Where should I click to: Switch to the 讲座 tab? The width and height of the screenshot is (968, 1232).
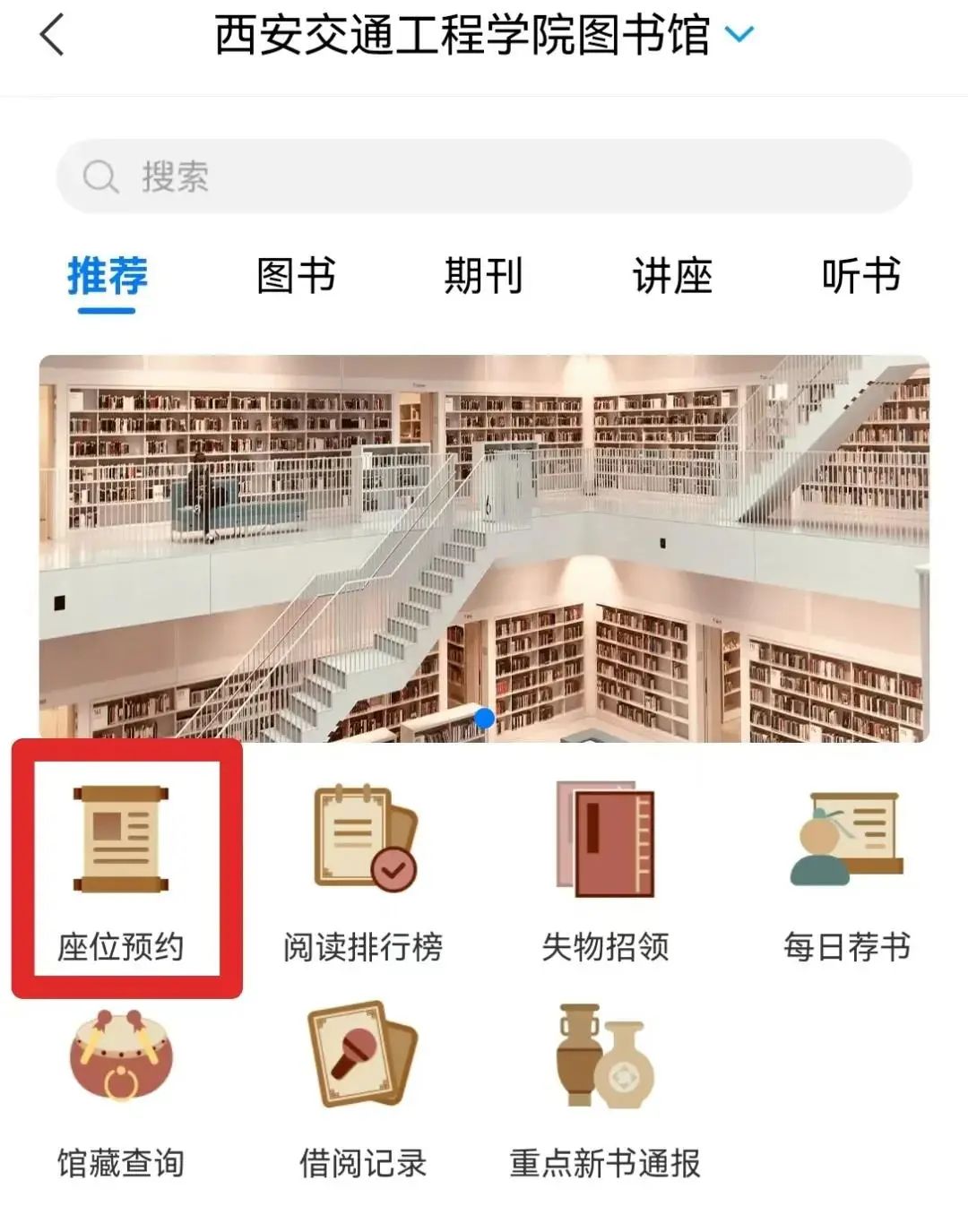click(x=672, y=275)
